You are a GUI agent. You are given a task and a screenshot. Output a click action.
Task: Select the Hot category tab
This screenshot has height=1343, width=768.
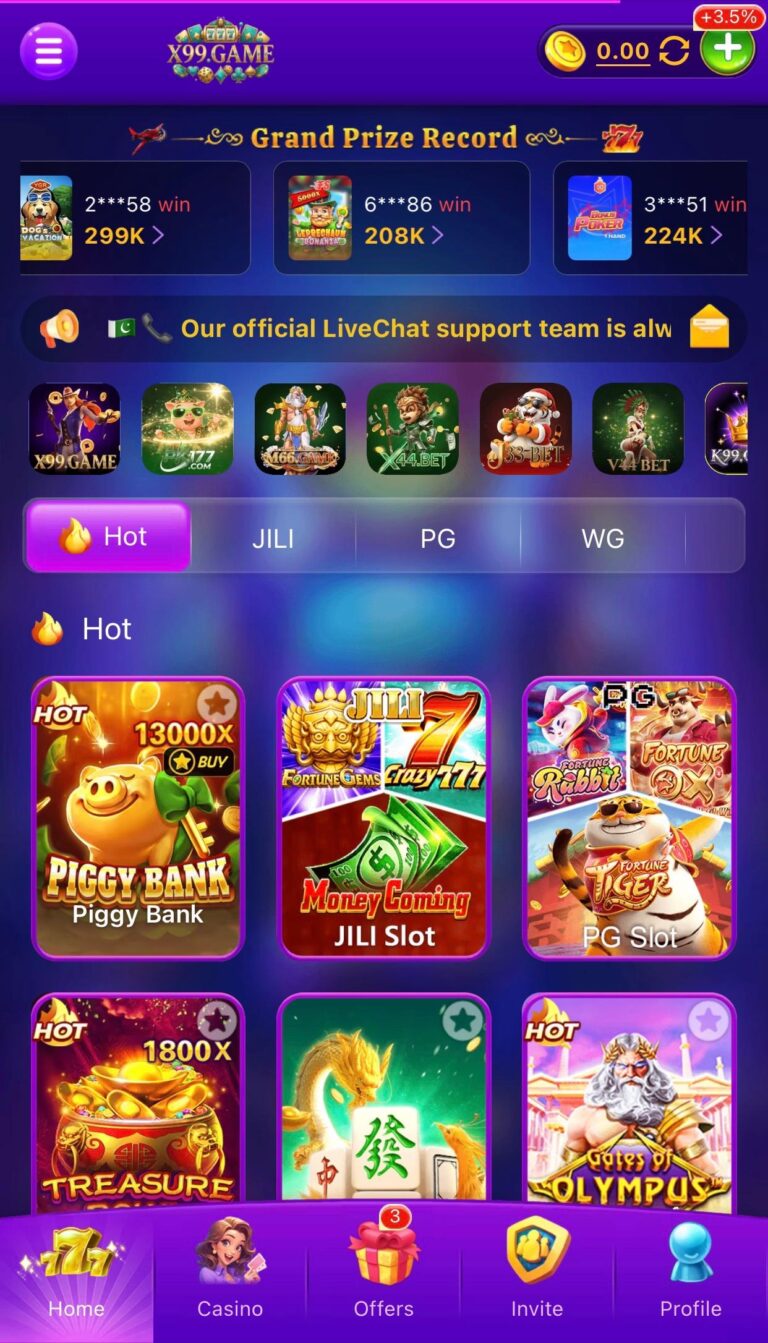108,537
